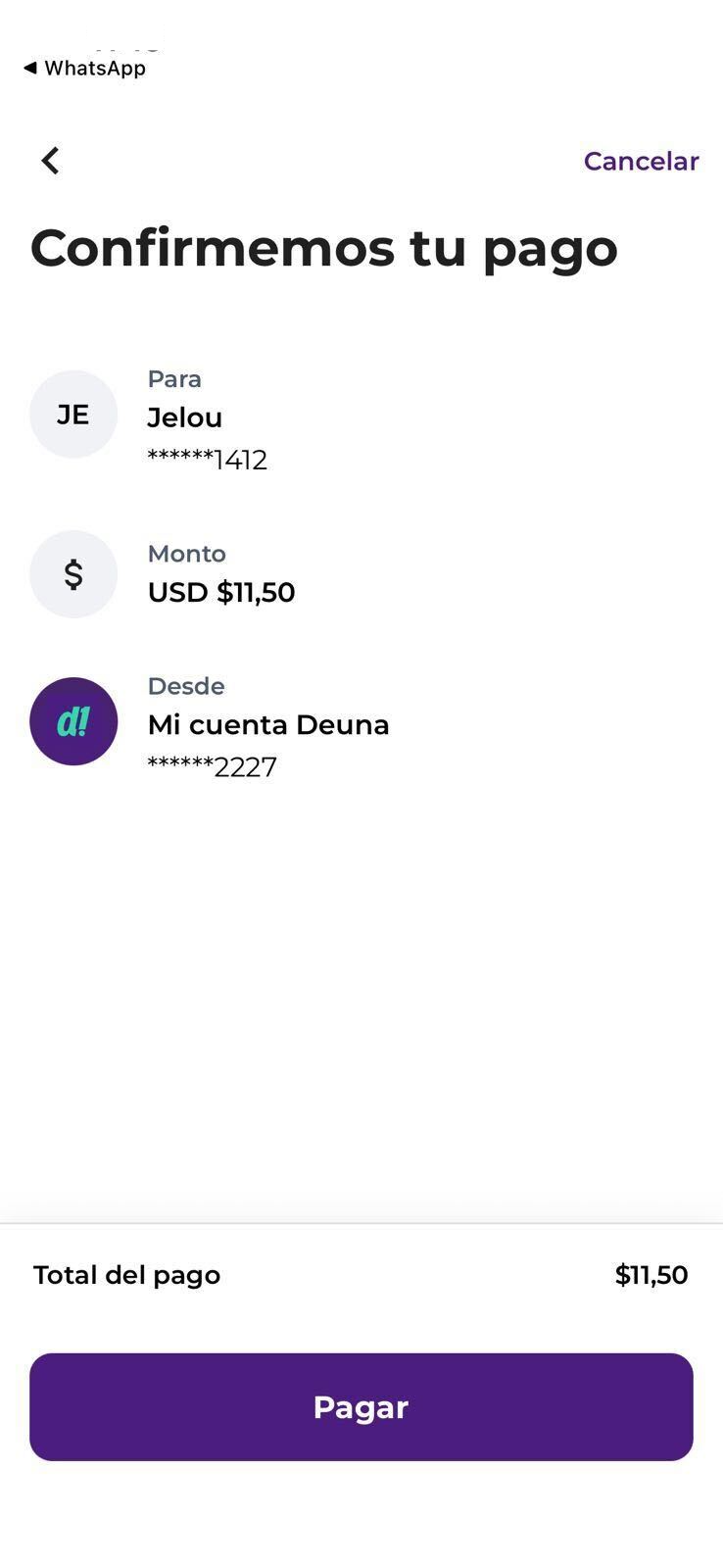The height and width of the screenshot is (1568, 723).
Task: Select the USD $11,50 amount
Action: [x=220, y=592]
